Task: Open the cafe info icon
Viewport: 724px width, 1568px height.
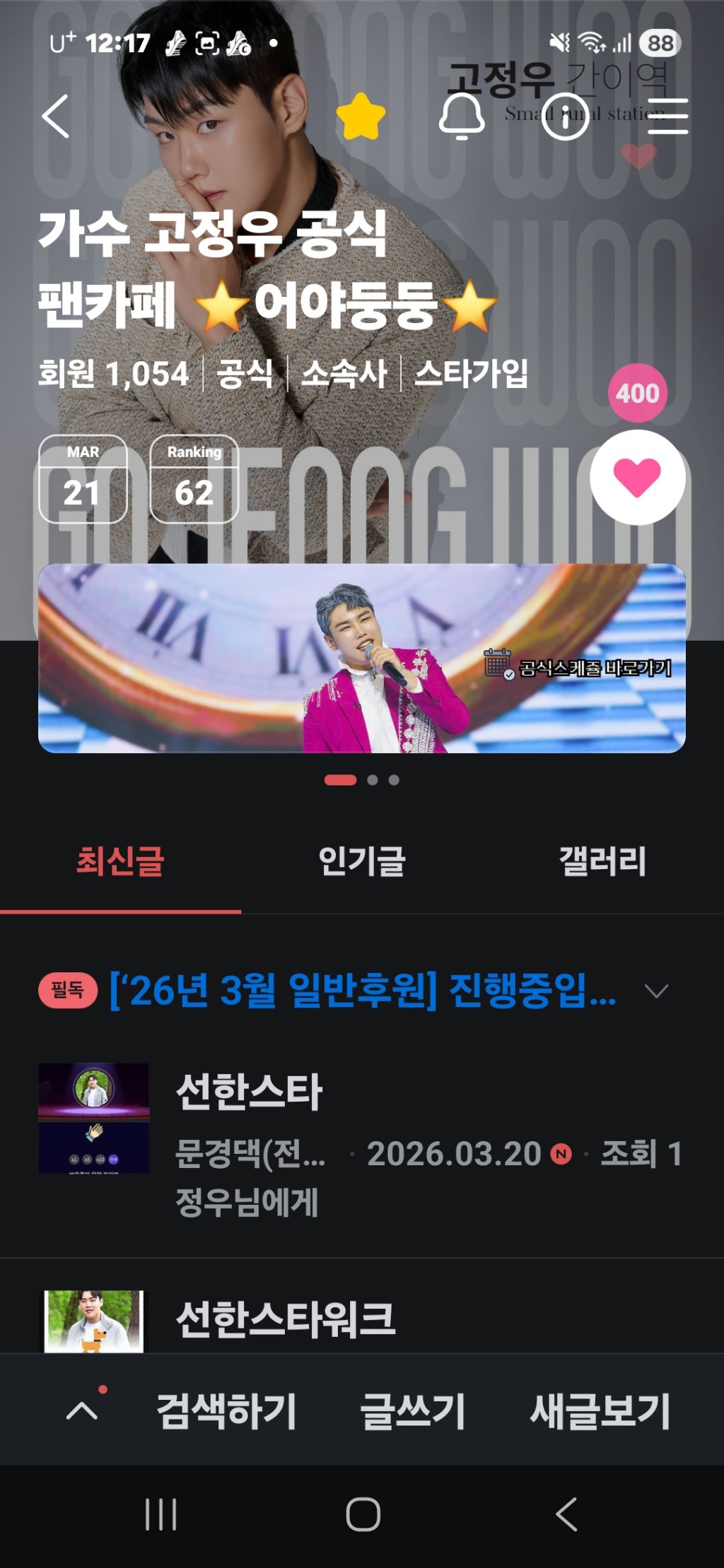Action: coord(566,117)
